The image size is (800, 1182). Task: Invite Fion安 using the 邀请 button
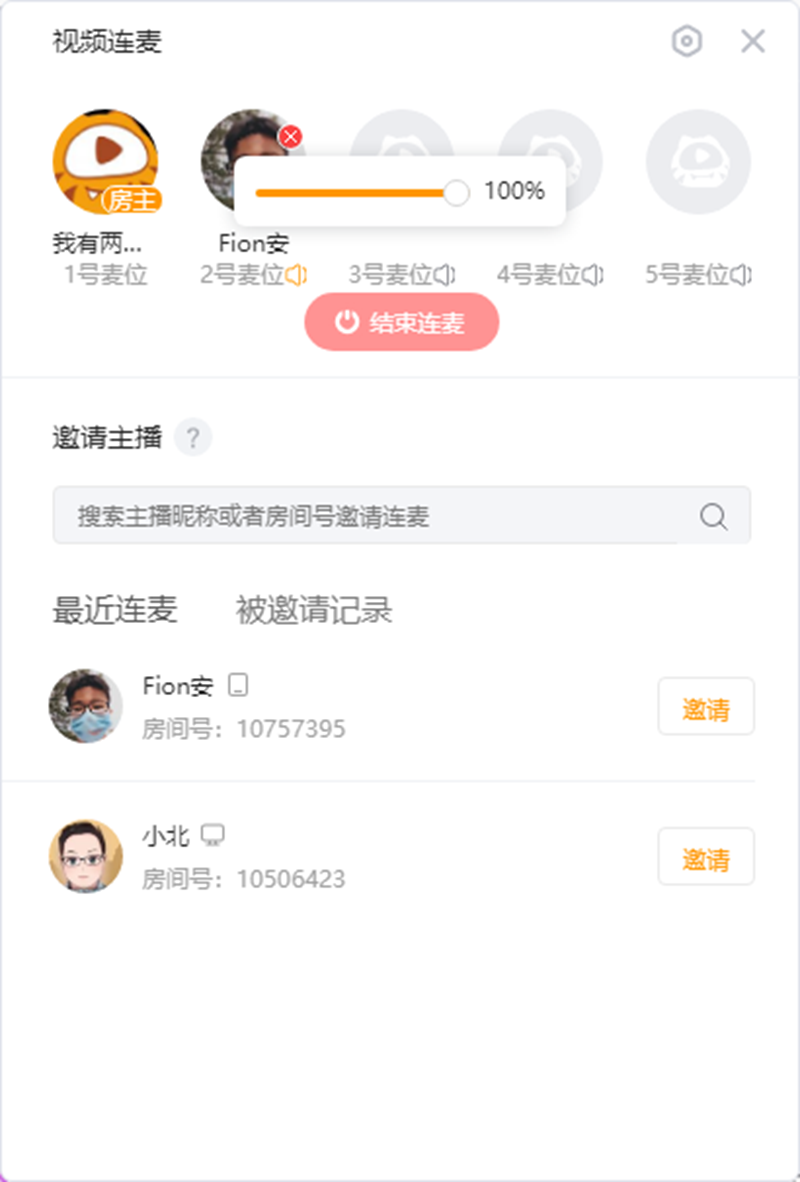click(x=706, y=706)
